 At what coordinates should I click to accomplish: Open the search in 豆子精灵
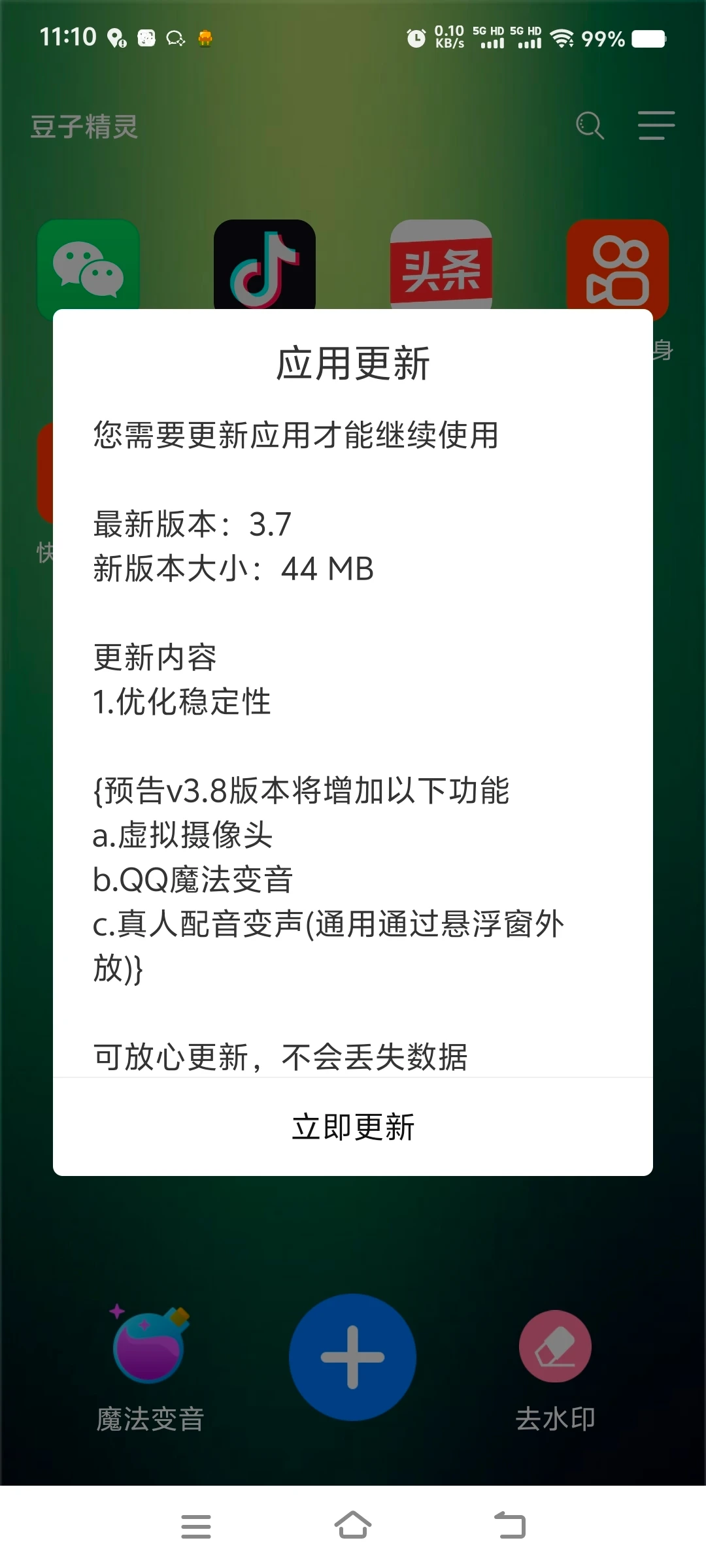point(589,125)
